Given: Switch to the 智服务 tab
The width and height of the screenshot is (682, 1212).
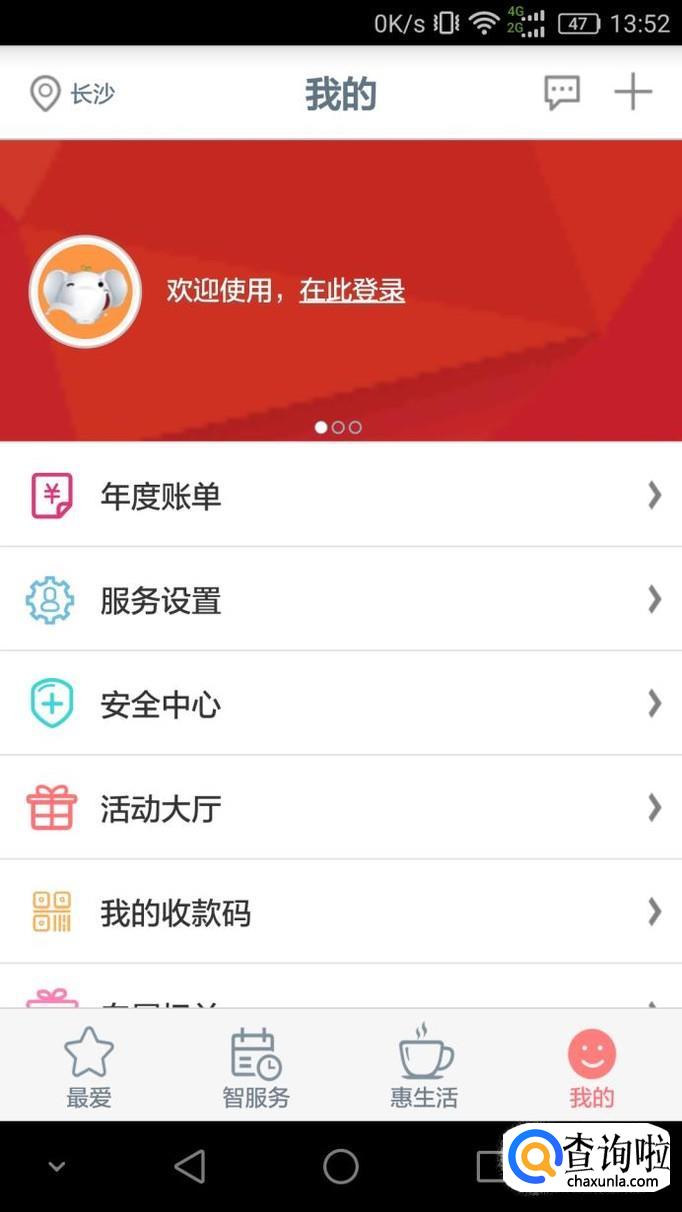Looking at the screenshot, I should tap(256, 1067).
